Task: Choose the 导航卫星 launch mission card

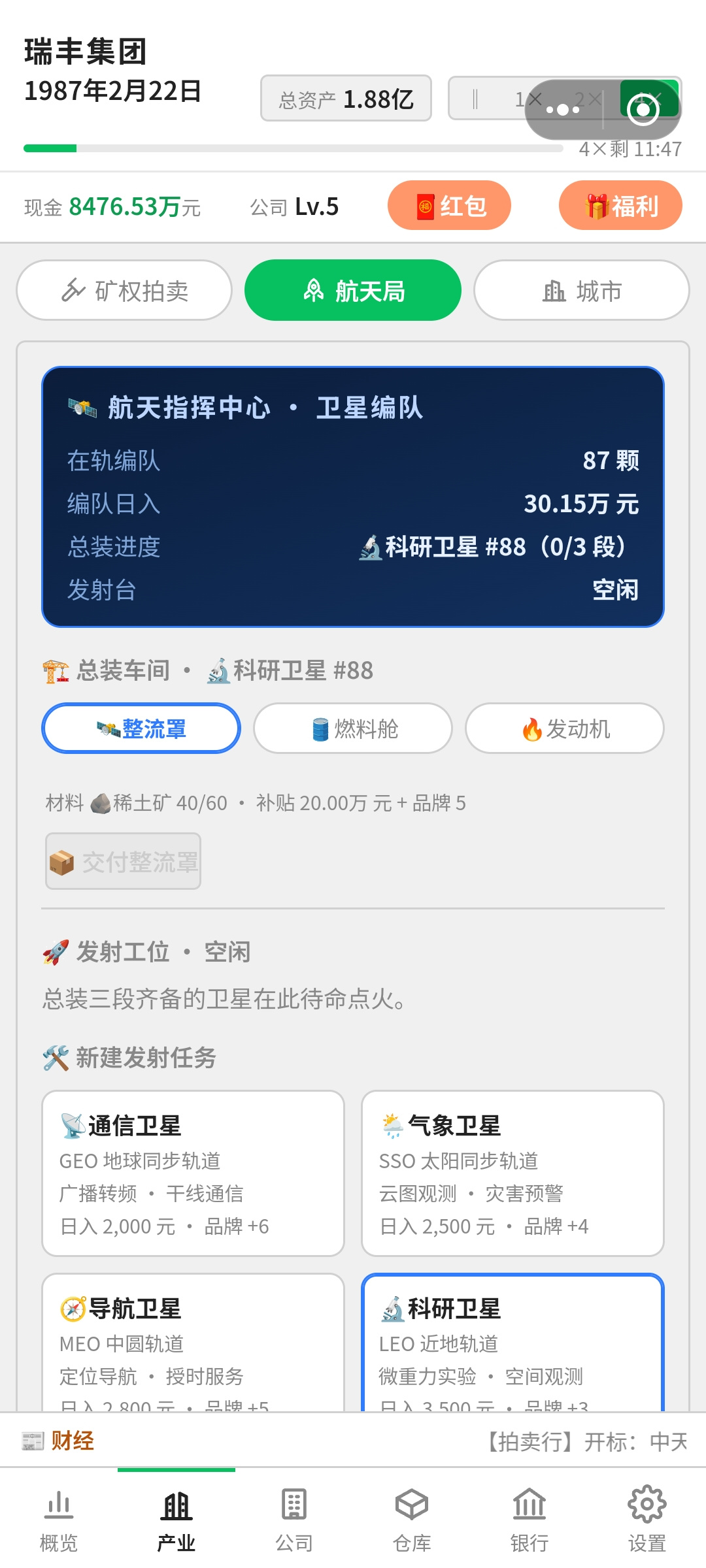Action: click(193, 1342)
